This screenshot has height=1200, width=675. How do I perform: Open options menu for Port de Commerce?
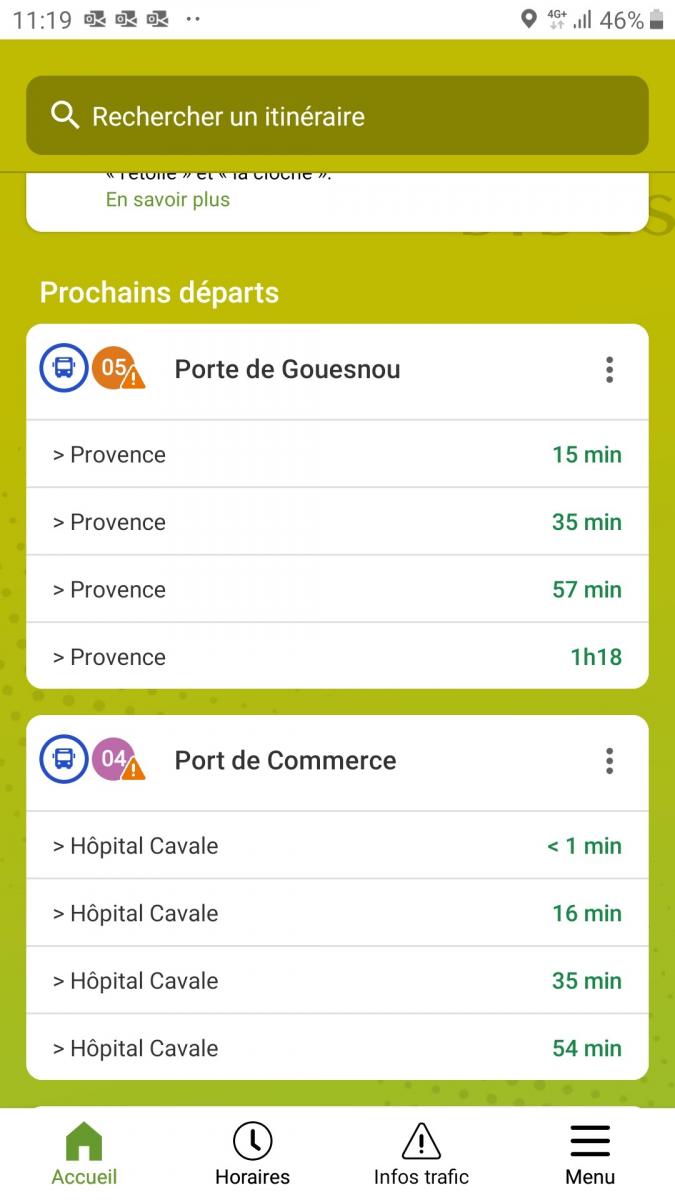(609, 761)
